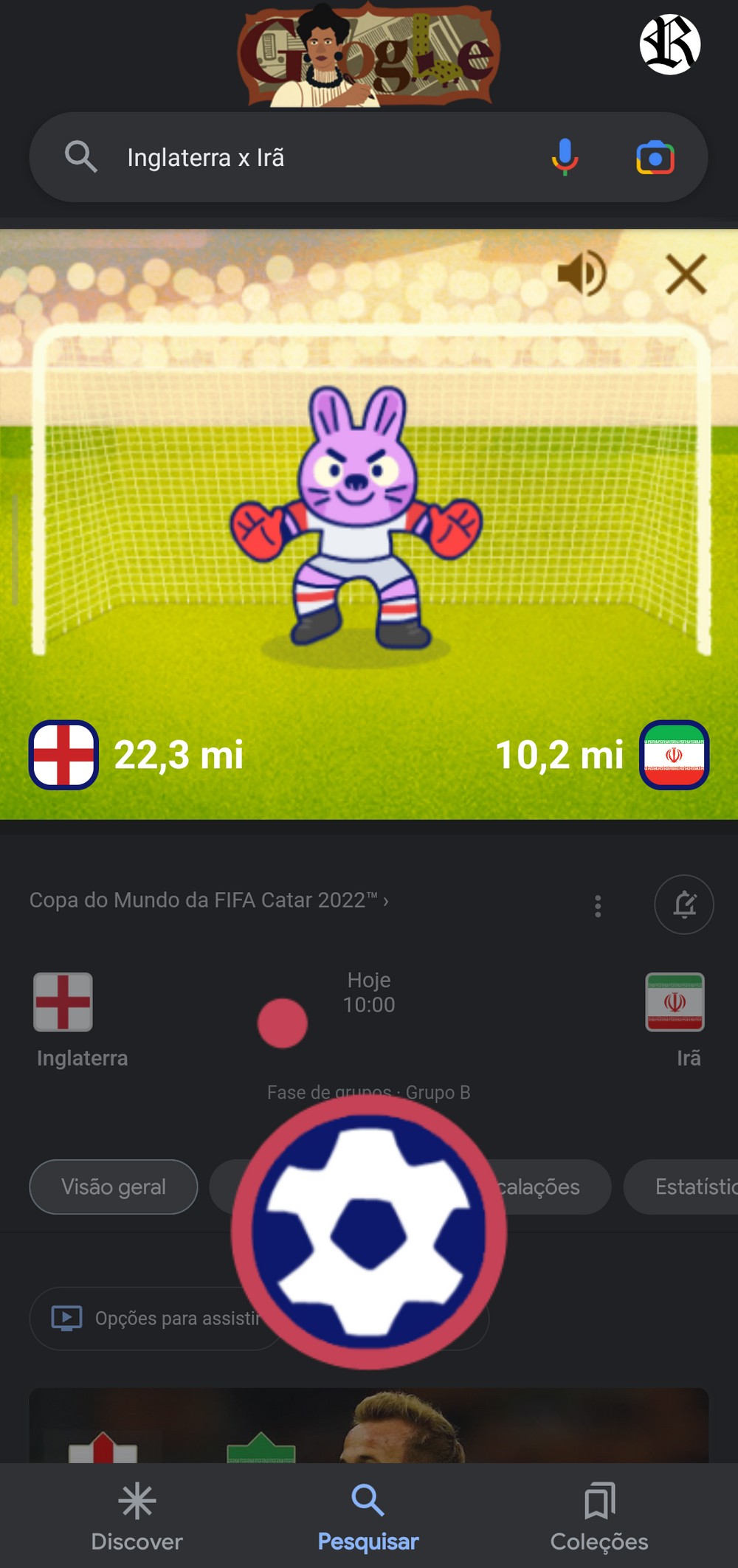The image size is (738, 1568).
Task: Switch to the Pesquisar tab
Action: pos(368,1517)
